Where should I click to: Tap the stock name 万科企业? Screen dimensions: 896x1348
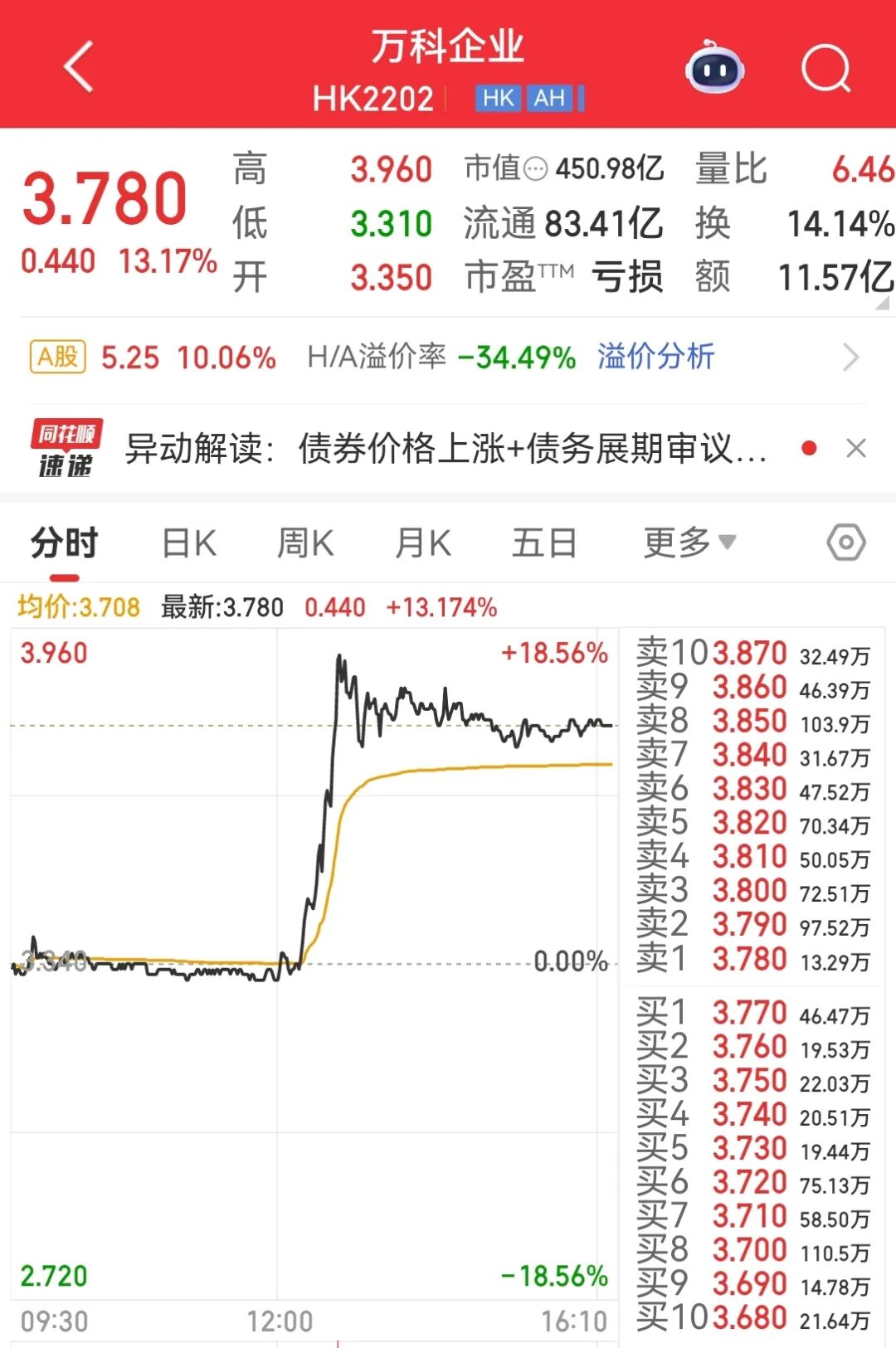pos(448,47)
